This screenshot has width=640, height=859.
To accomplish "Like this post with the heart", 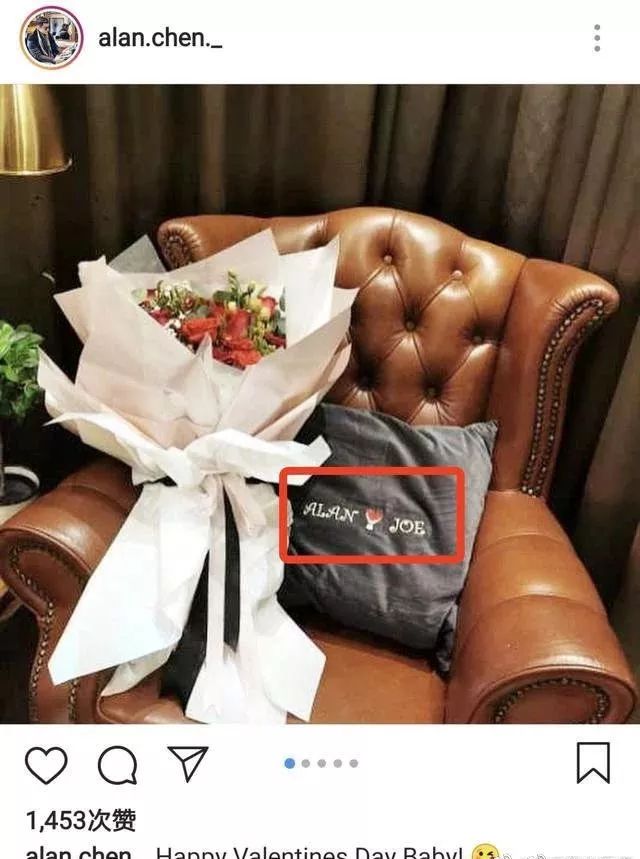I will tap(46, 765).
